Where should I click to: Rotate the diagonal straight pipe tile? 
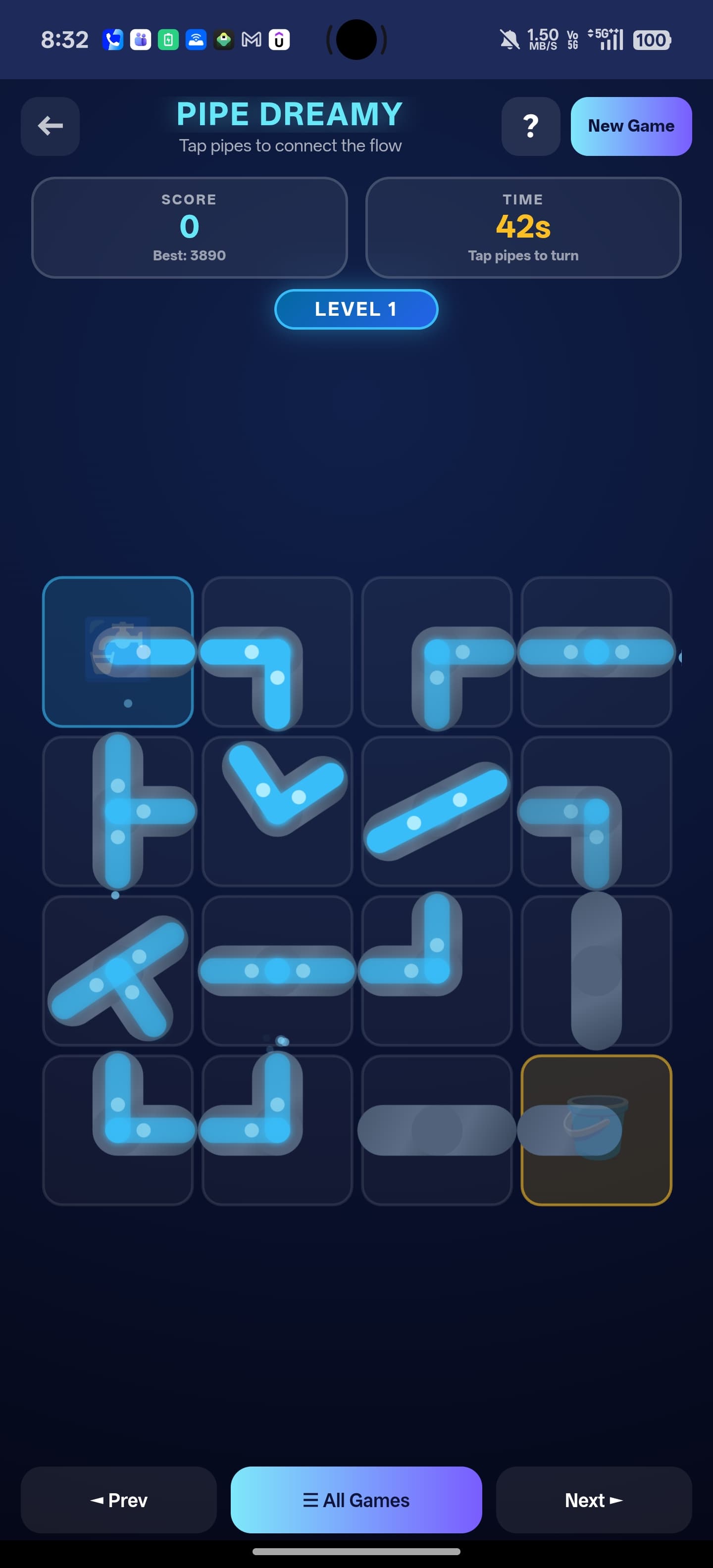[437, 811]
